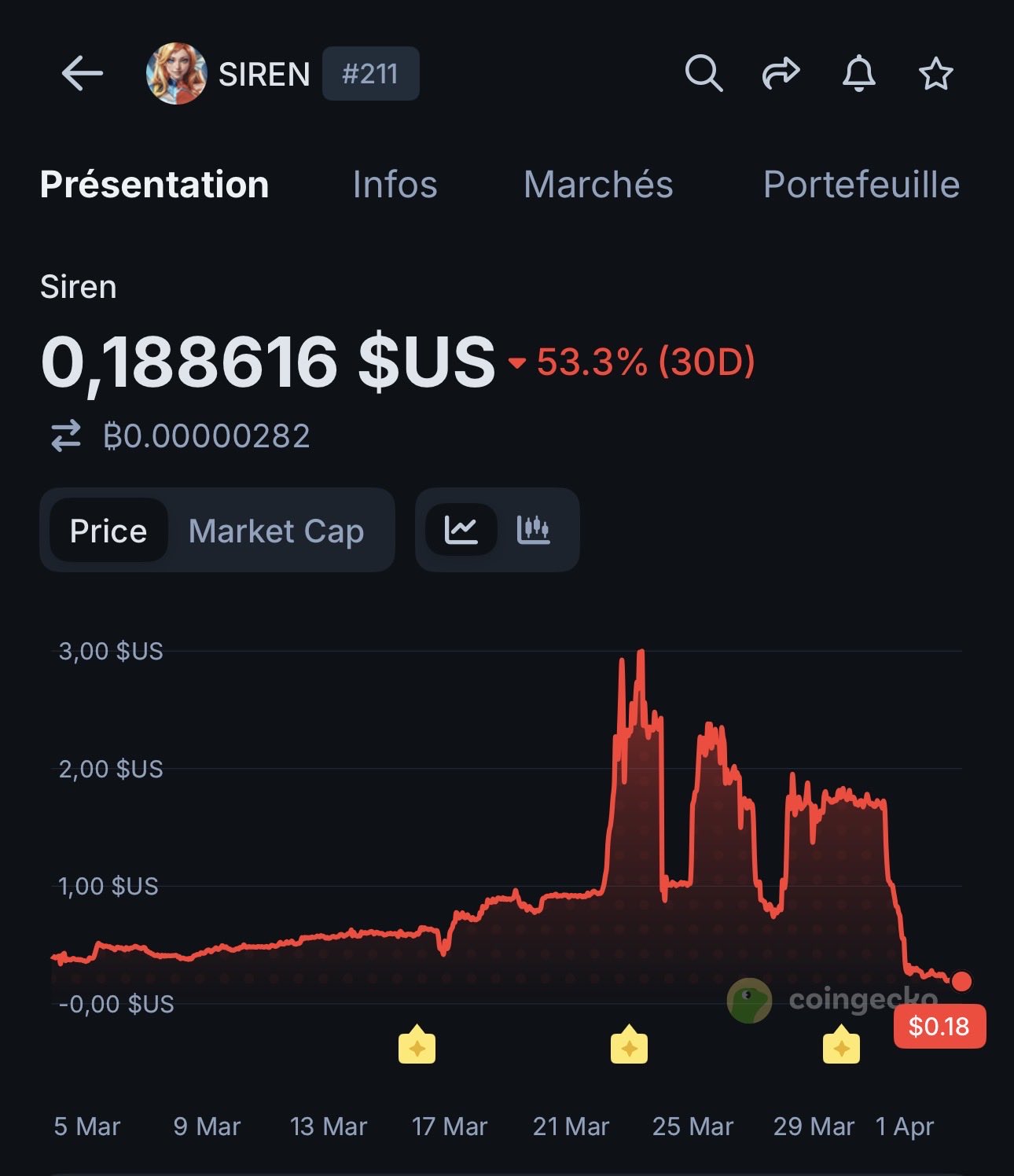
Task: Switch to candlestick chart view
Action: (534, 530)
